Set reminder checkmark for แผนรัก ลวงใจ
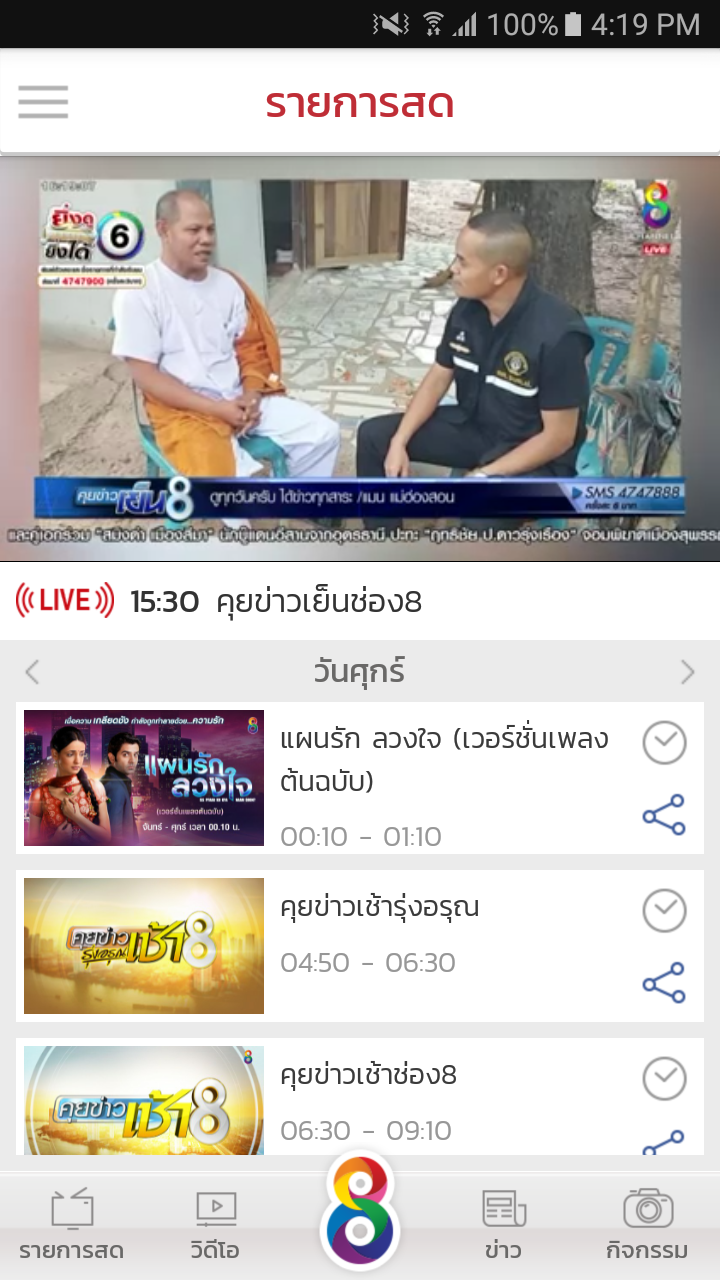This screenshot has width=720, height=1280. [664, 743]
